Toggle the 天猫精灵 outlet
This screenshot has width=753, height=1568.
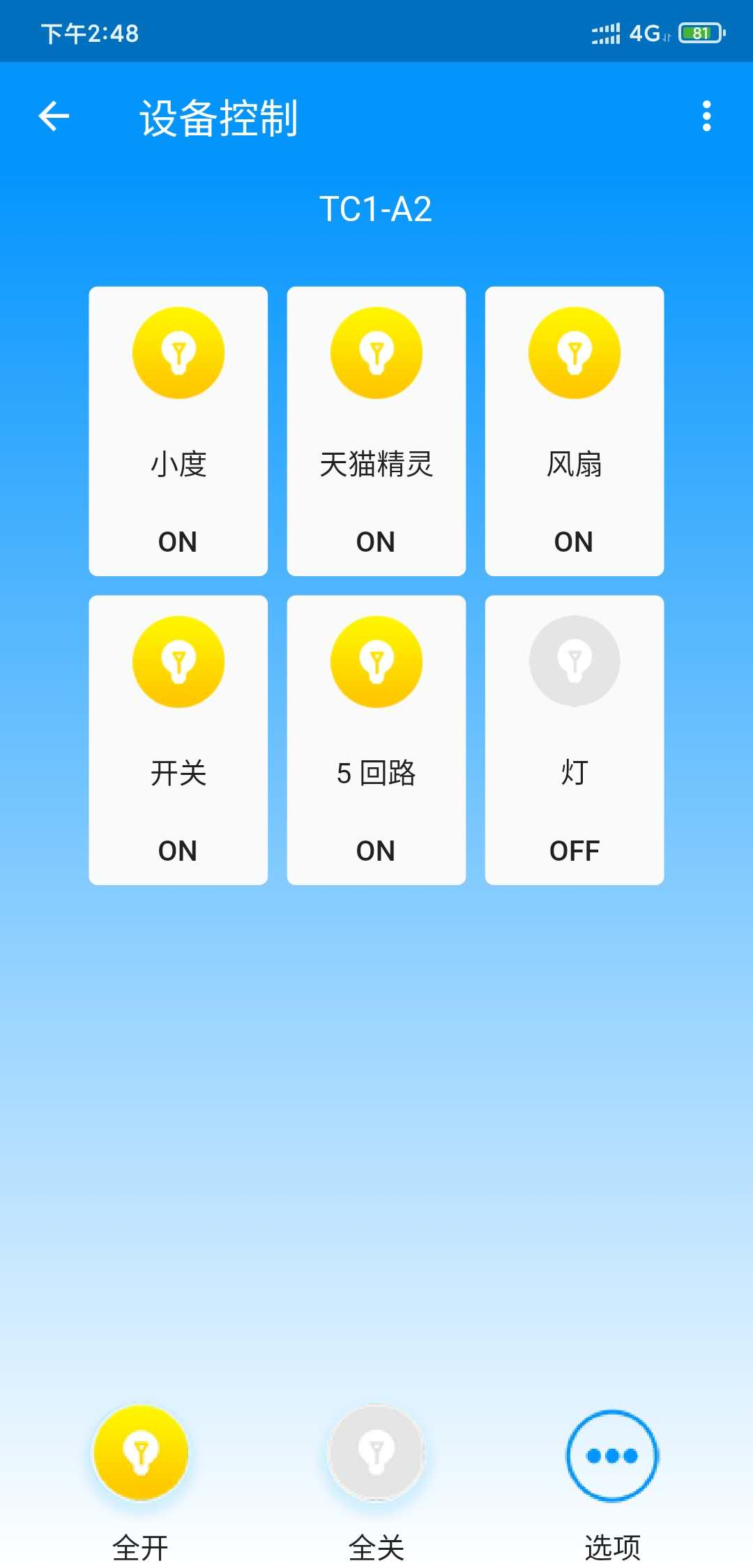(x=376, y=430)
